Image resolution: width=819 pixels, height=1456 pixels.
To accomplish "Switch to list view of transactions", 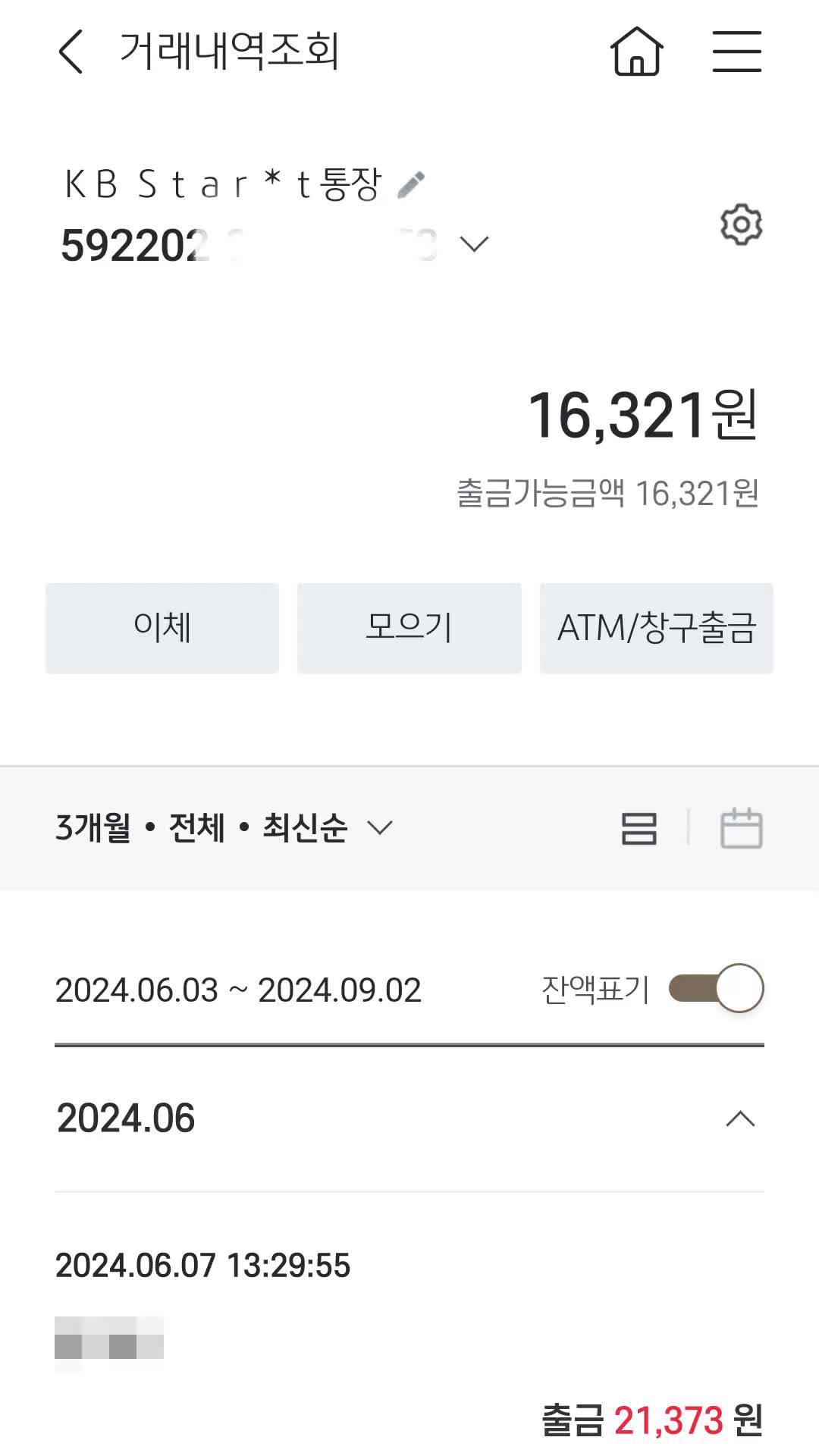I will click(x=641, y=829).
